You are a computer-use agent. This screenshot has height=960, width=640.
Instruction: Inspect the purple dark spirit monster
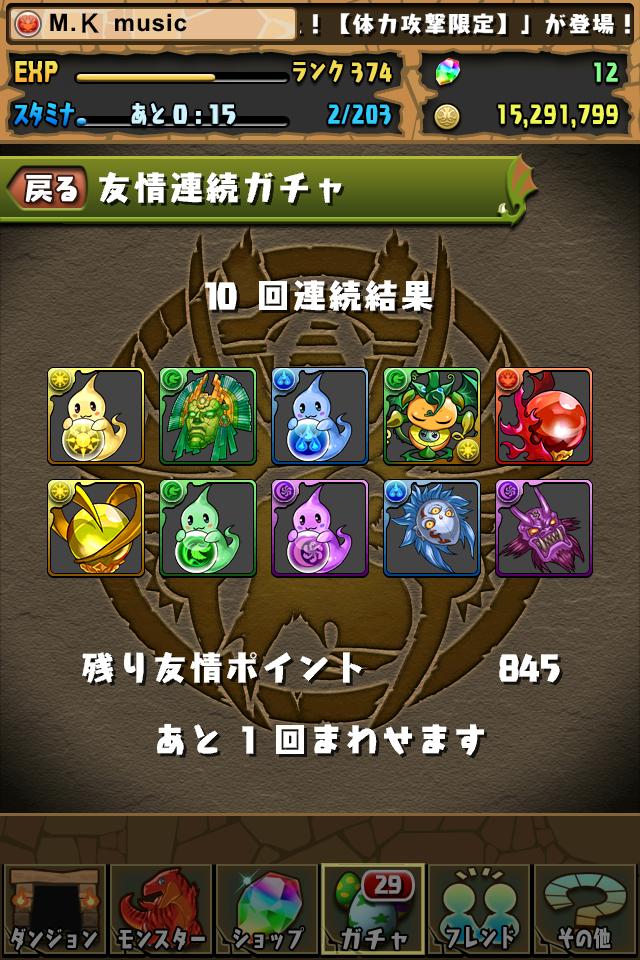(x=320, y=528)
